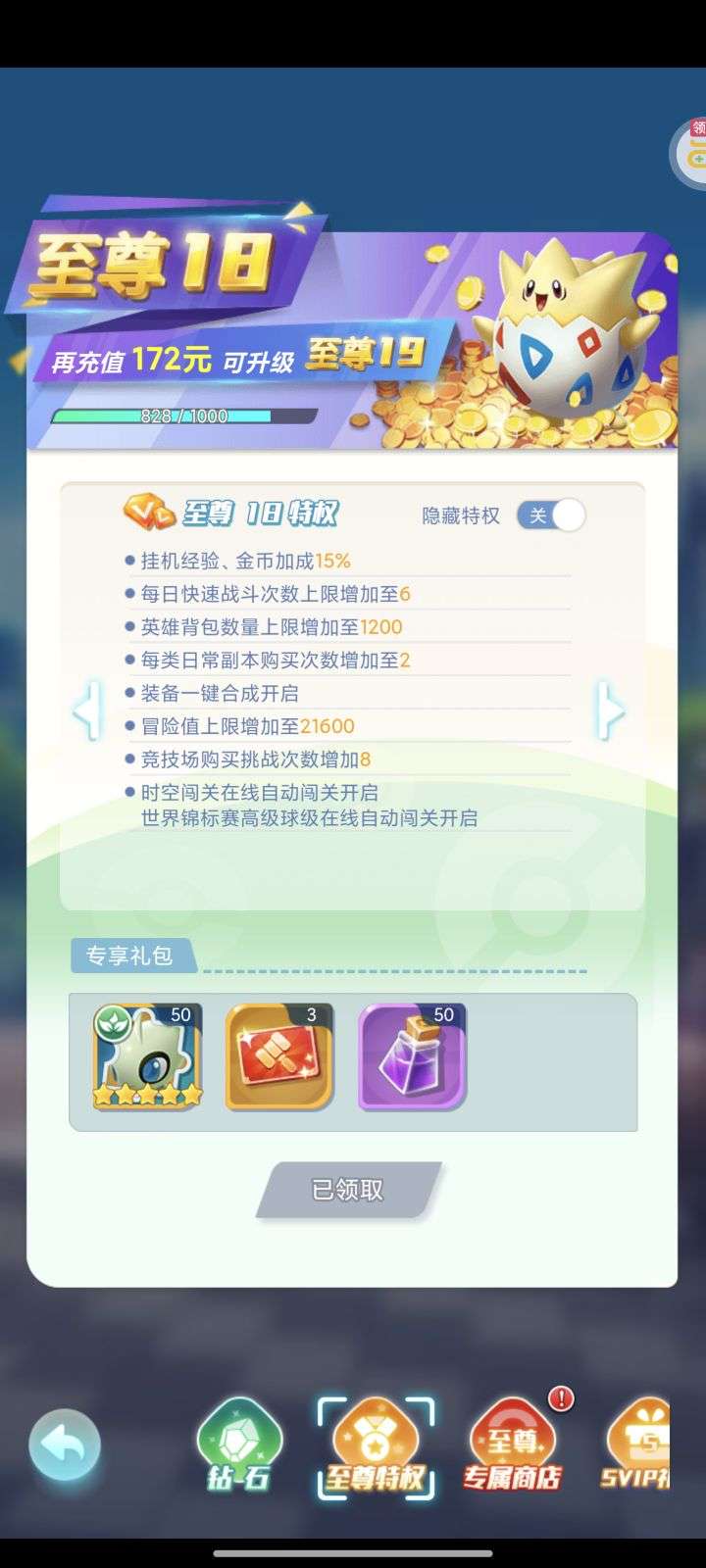
Task: View the five-star Pokémon reward item
Action: [x=147, y=1056]
